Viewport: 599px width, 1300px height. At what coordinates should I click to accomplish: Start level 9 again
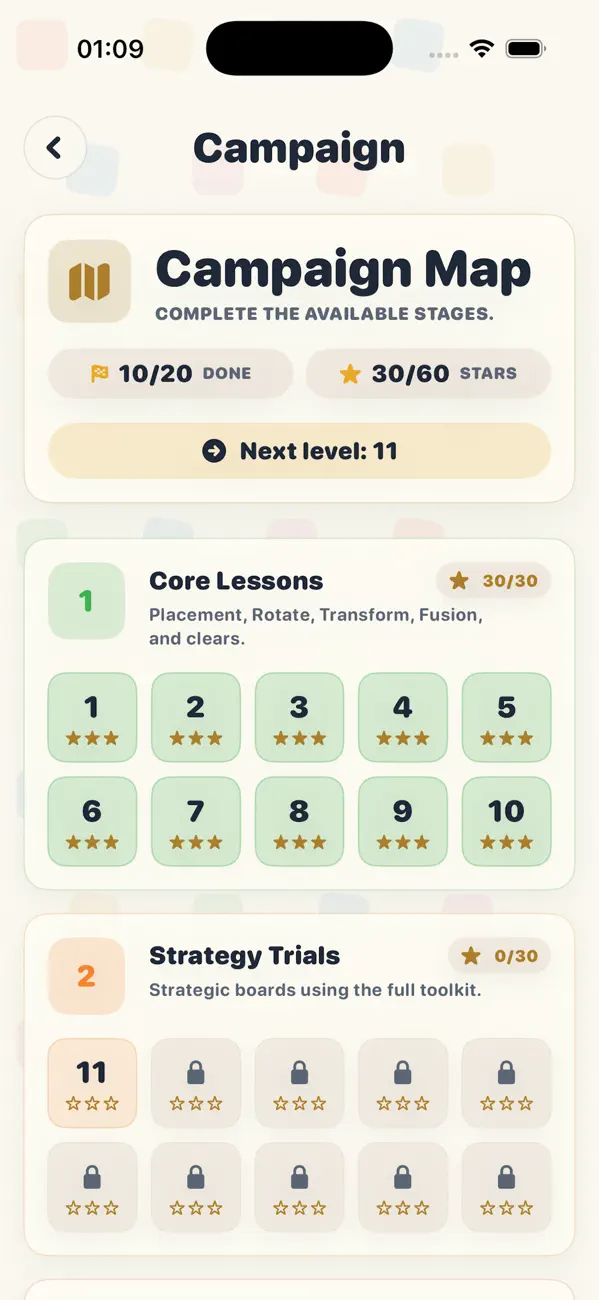pyautogui.click(x=403, y=821)
